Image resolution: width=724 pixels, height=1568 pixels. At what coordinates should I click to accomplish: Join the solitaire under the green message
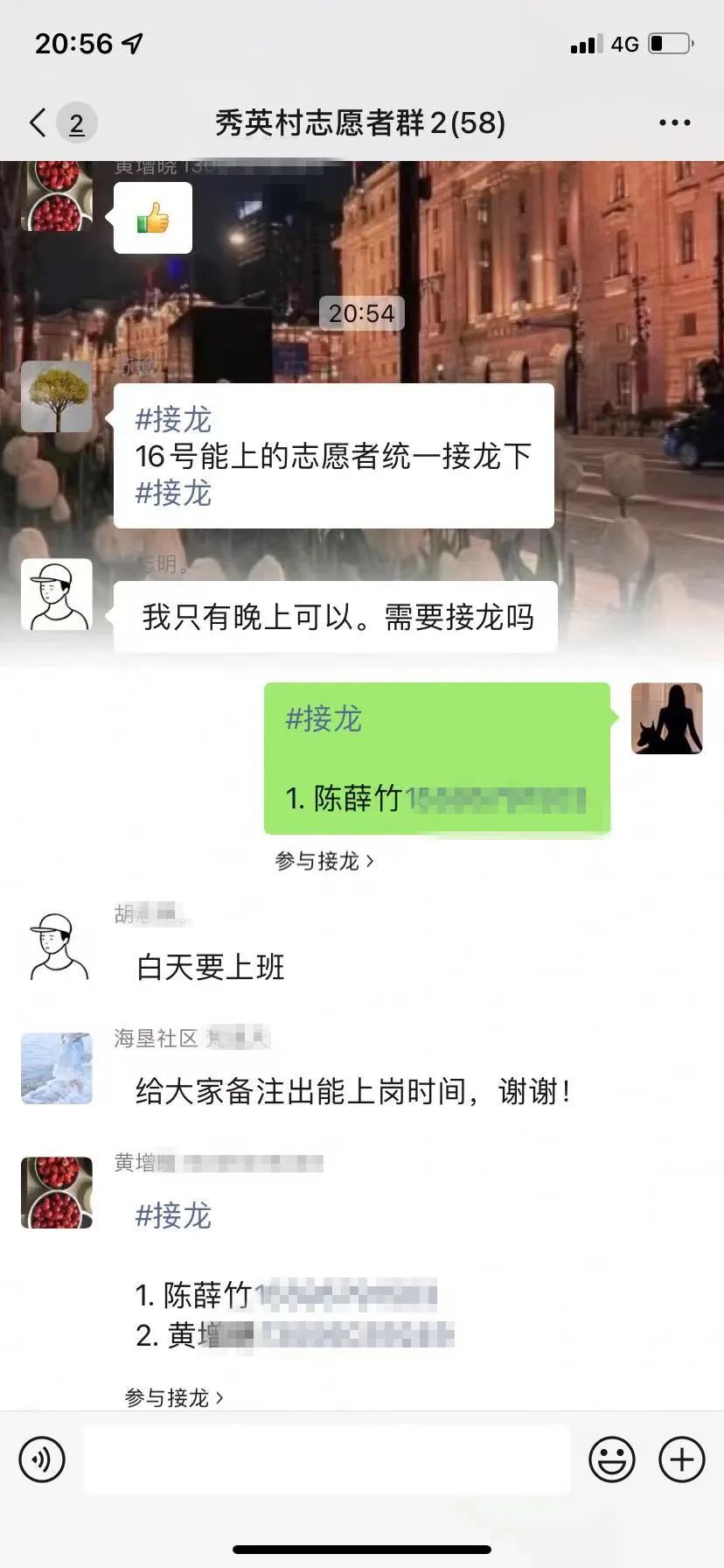click(x=324, y=861)
